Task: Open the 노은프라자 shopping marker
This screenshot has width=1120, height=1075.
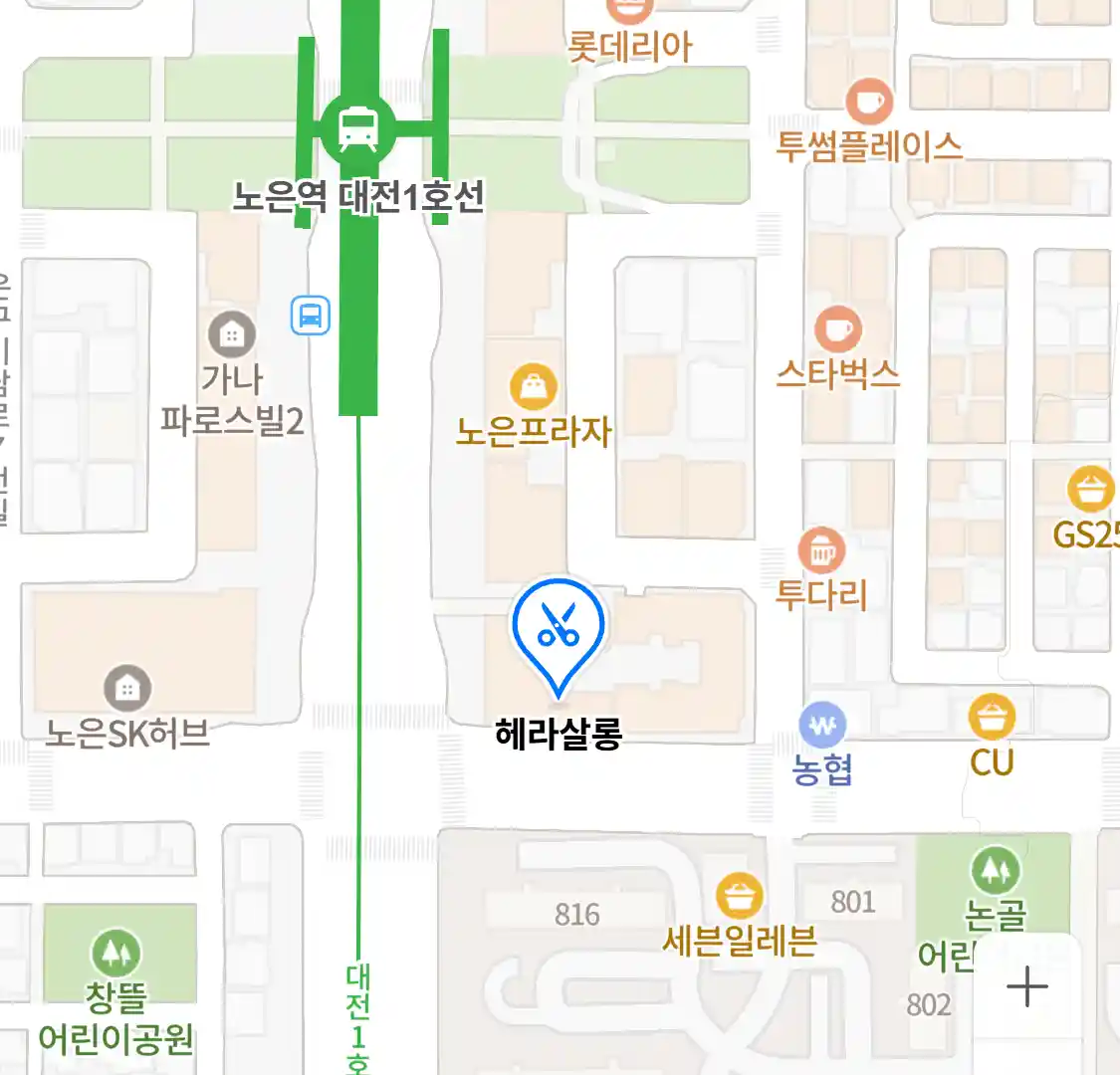Action: click(x=534, y=387)
